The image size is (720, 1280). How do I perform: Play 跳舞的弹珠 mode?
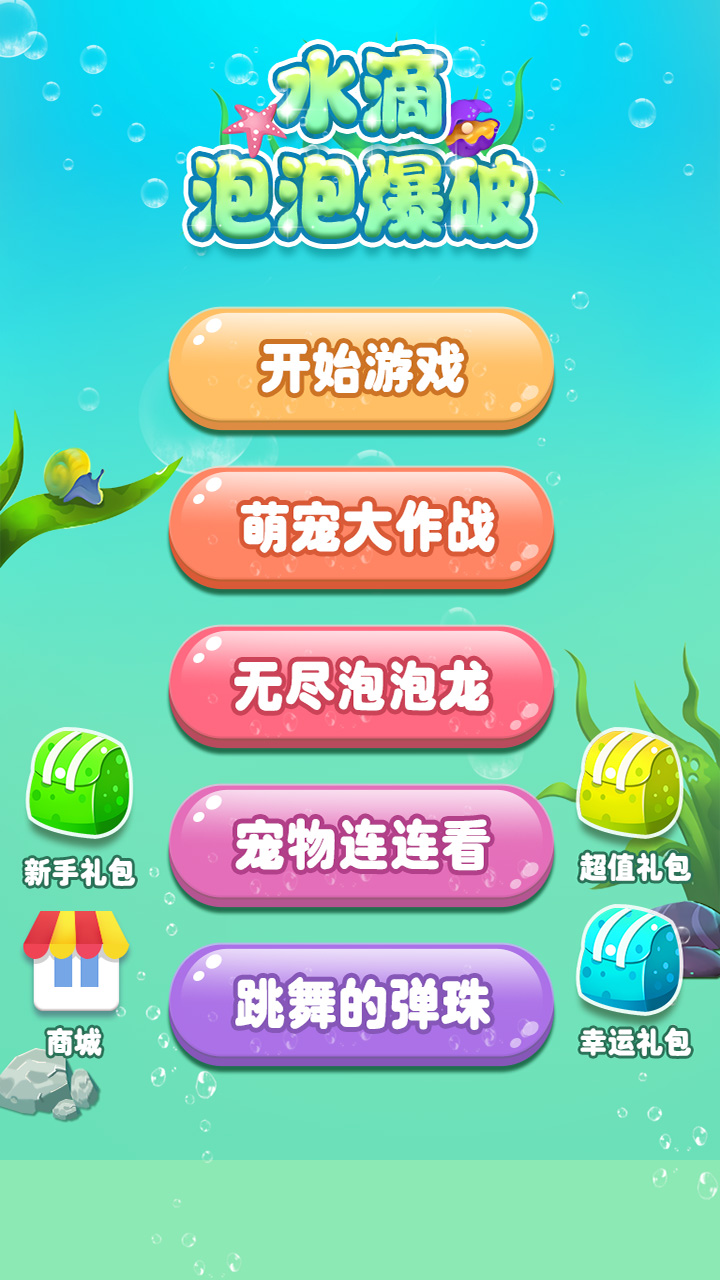360,1004
